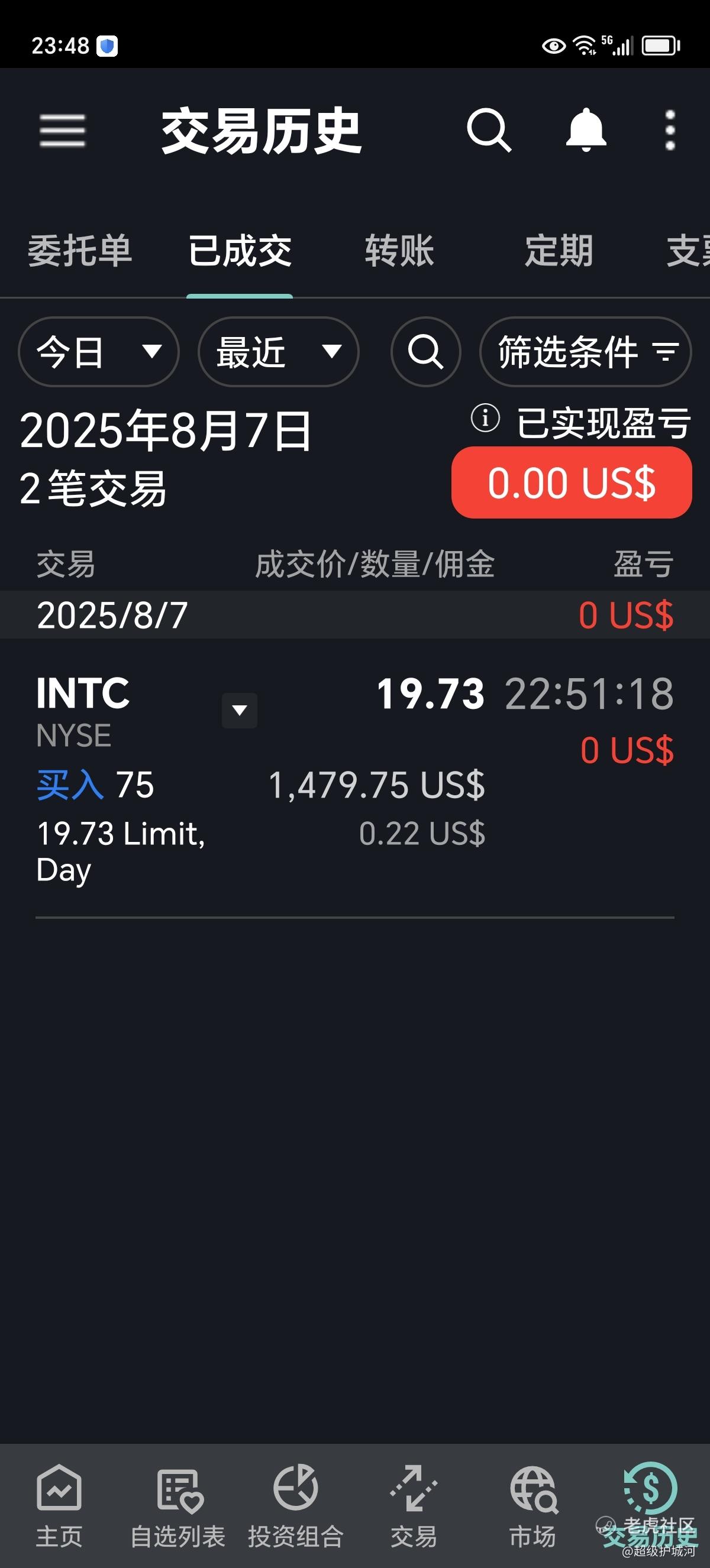Open the 投资组合 portfolio tab

click(x=296, y=1505)
